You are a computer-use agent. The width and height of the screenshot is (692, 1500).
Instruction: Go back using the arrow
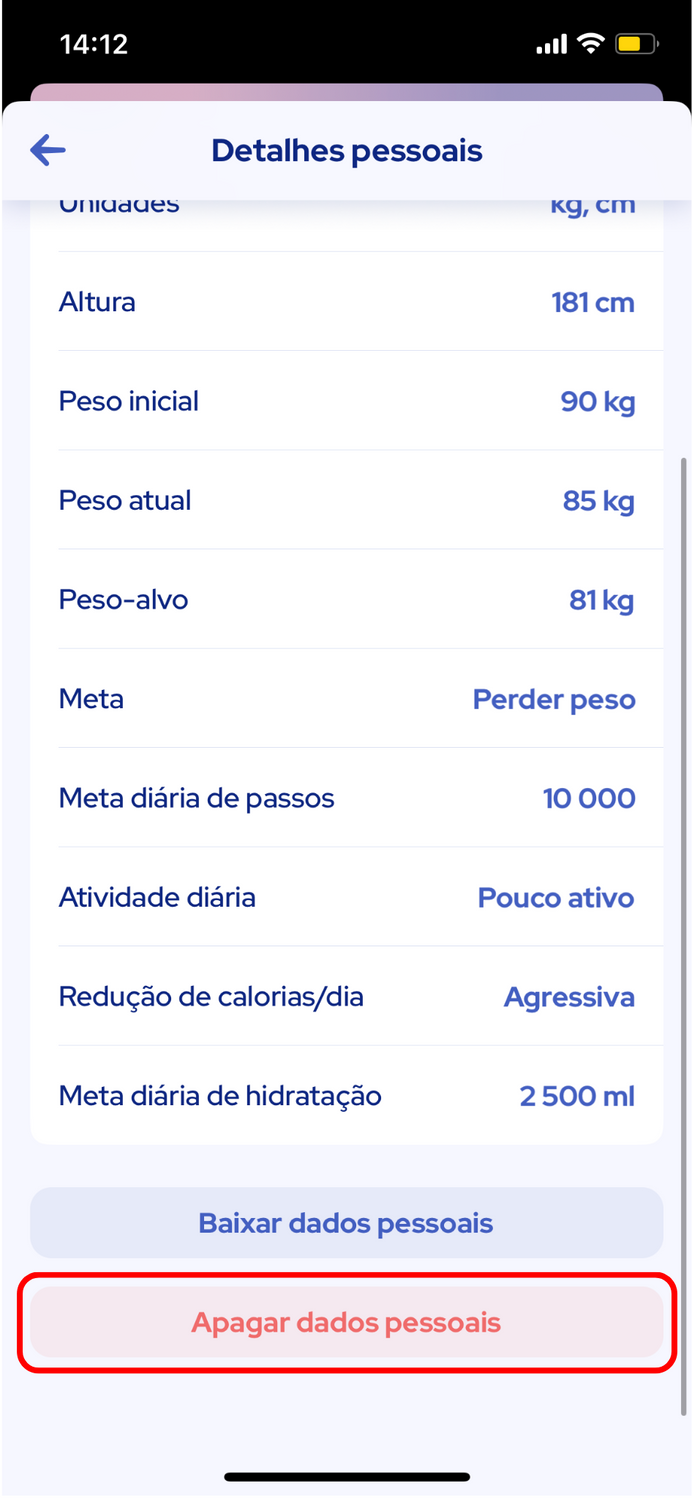(x=47, y=151)
